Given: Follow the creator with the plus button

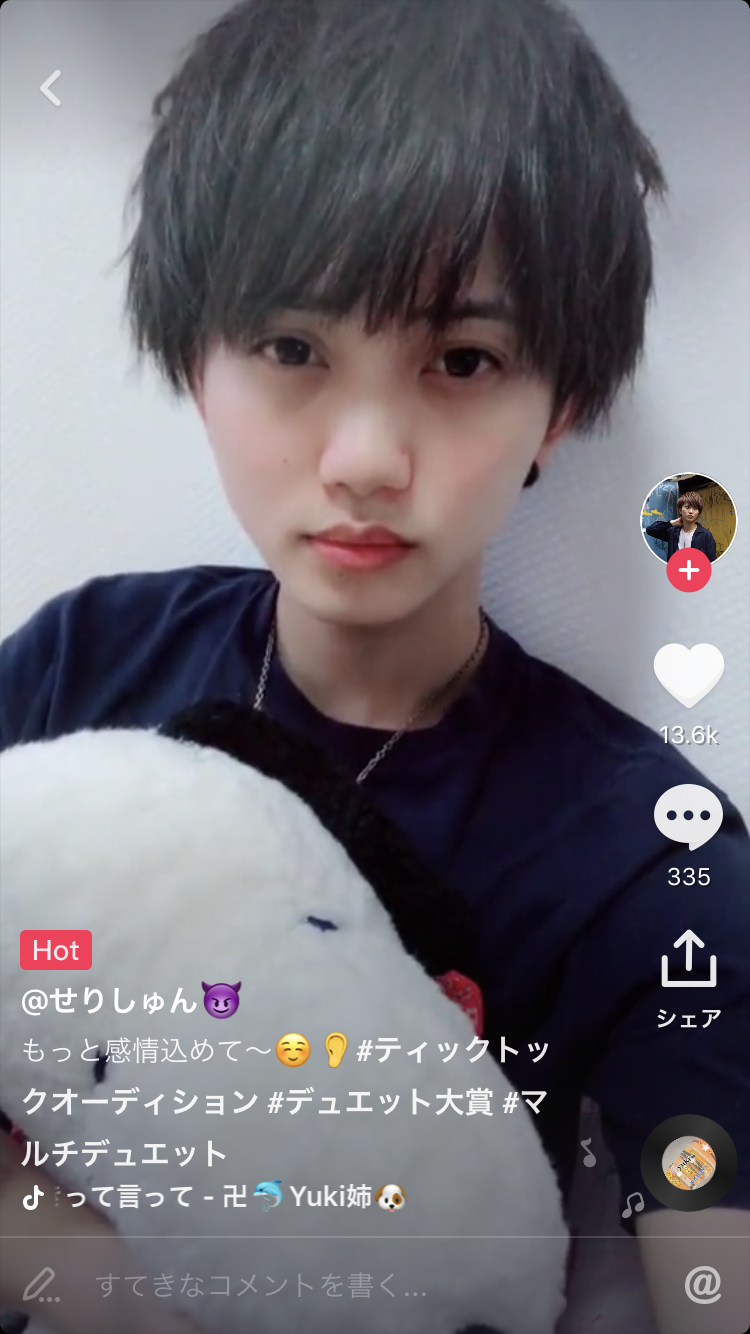Looking at the screenshot, I should tap(688, 571).
